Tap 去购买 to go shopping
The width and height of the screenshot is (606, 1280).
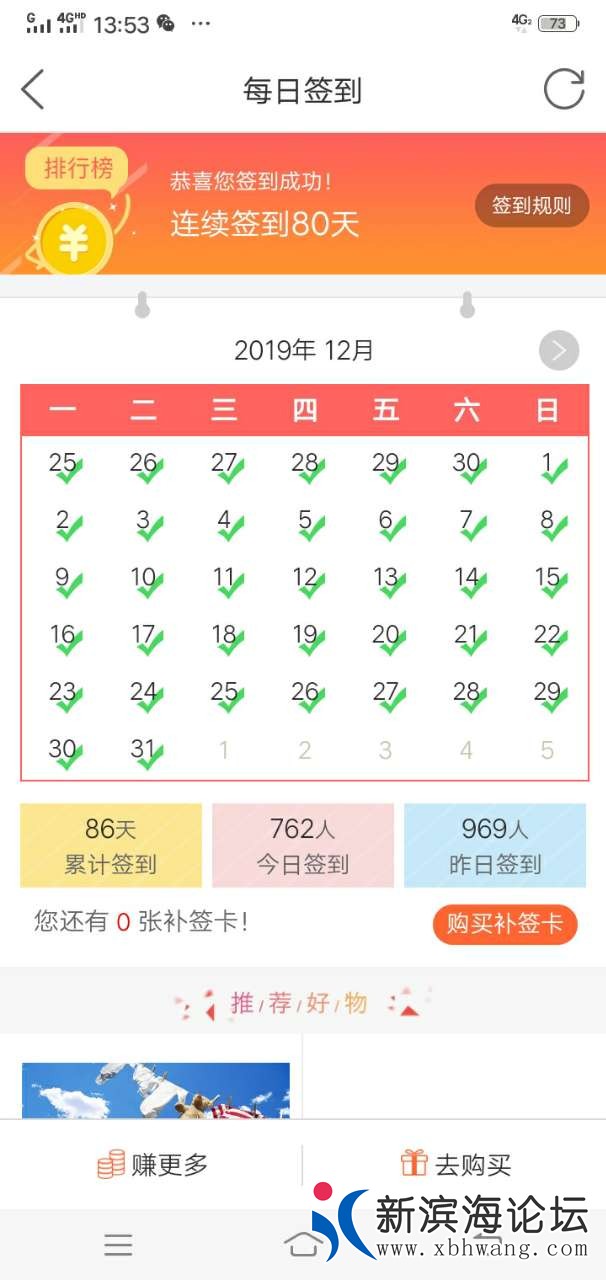pos(455,1165)
